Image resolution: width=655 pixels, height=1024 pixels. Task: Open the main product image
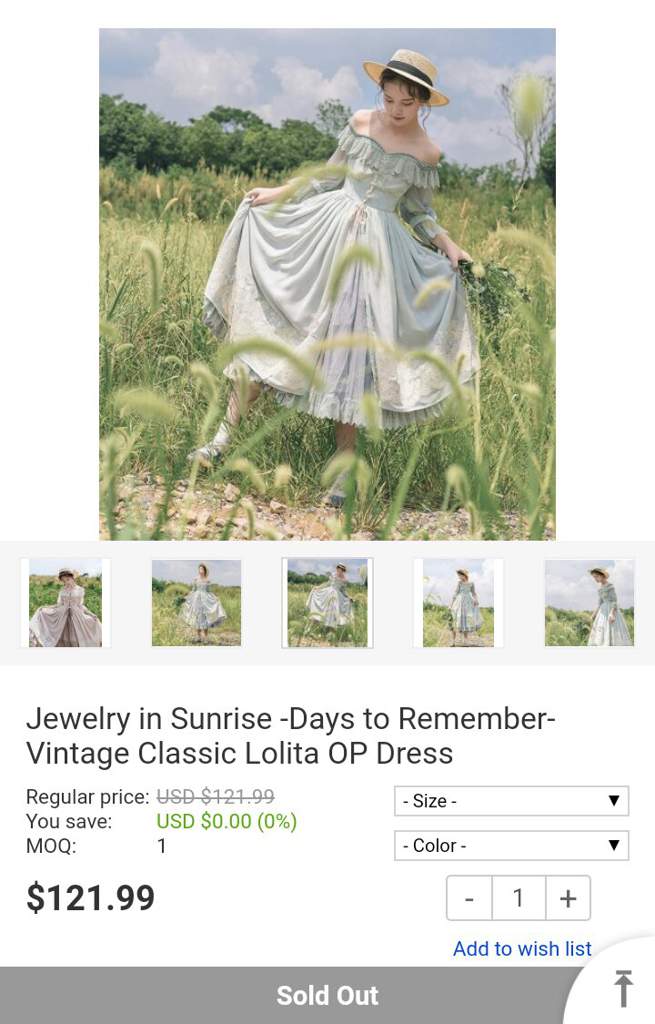point(327,284)
